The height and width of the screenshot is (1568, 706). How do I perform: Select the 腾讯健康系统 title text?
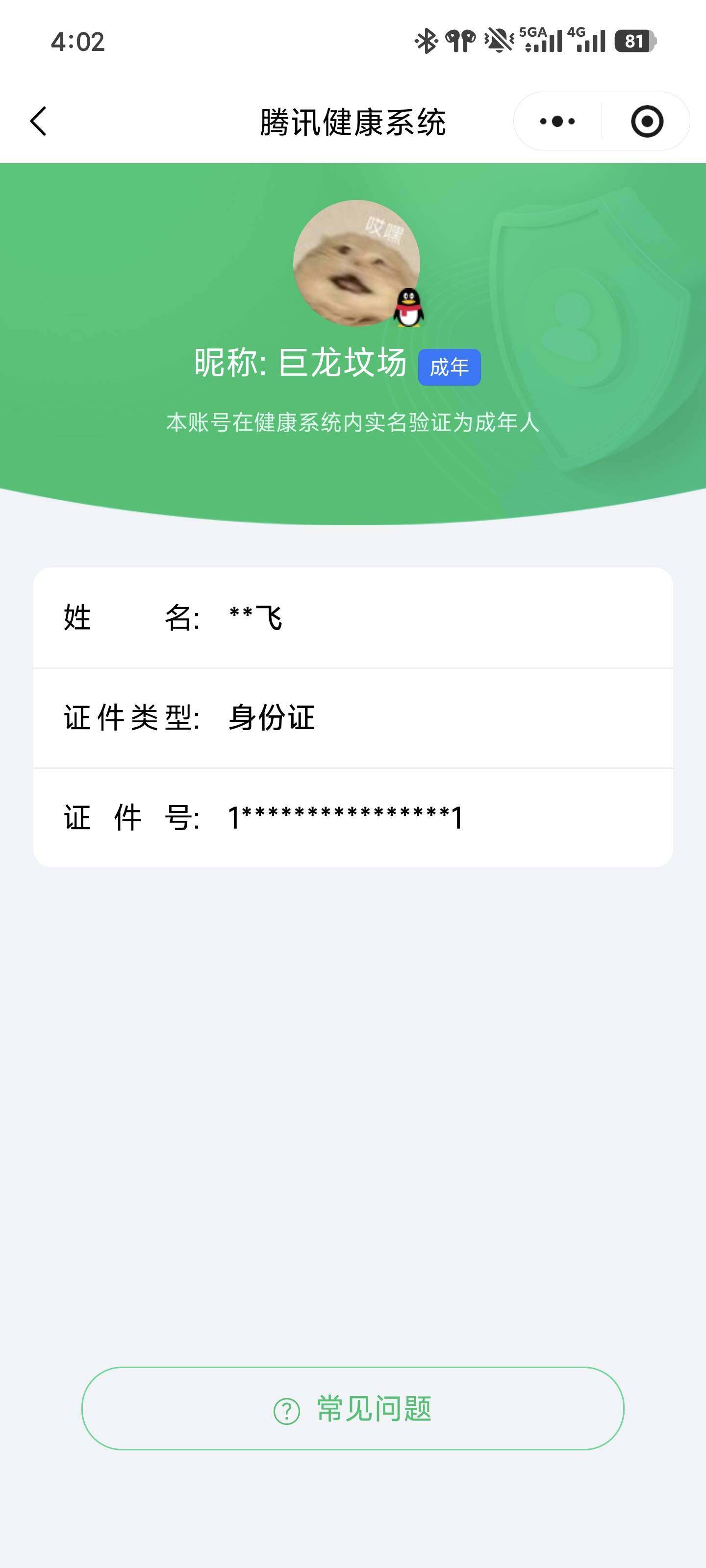pos(353,121)
